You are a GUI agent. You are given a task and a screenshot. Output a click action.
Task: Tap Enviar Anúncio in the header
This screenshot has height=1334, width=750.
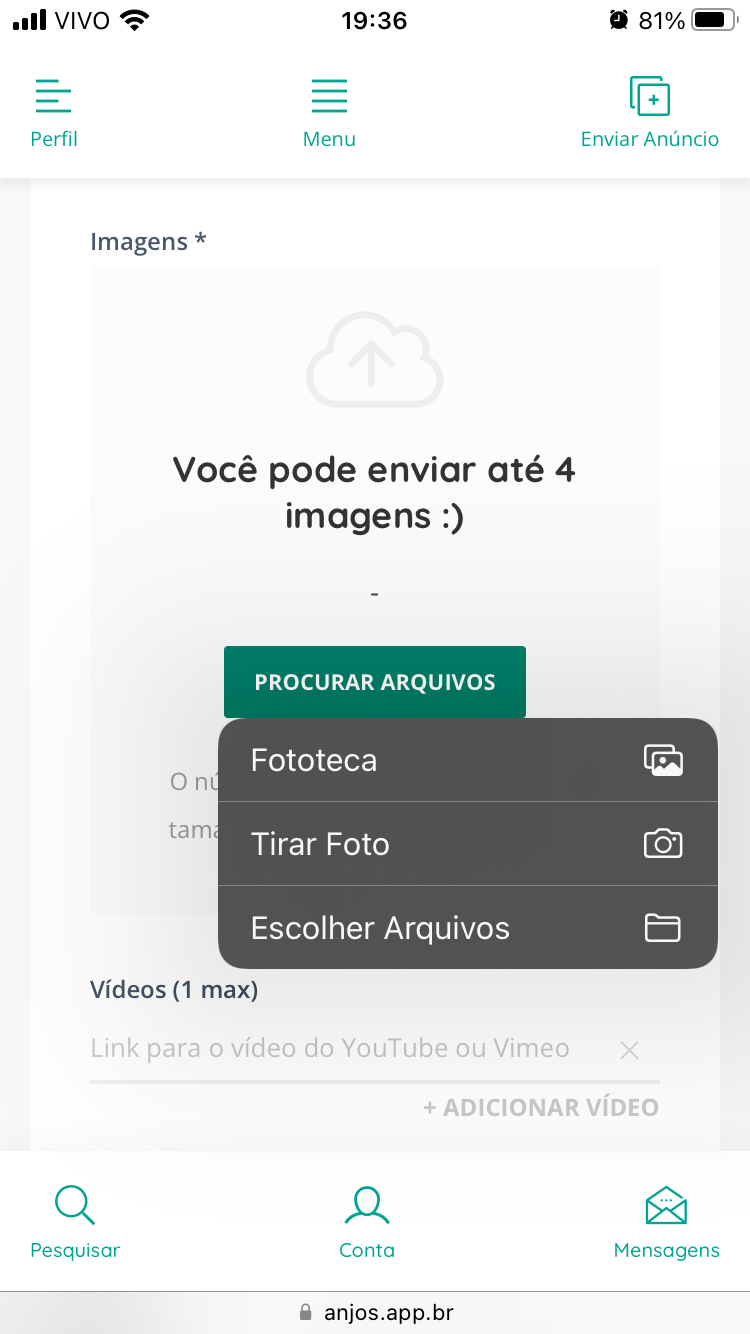pyautogui.click(x=649, y=114)
